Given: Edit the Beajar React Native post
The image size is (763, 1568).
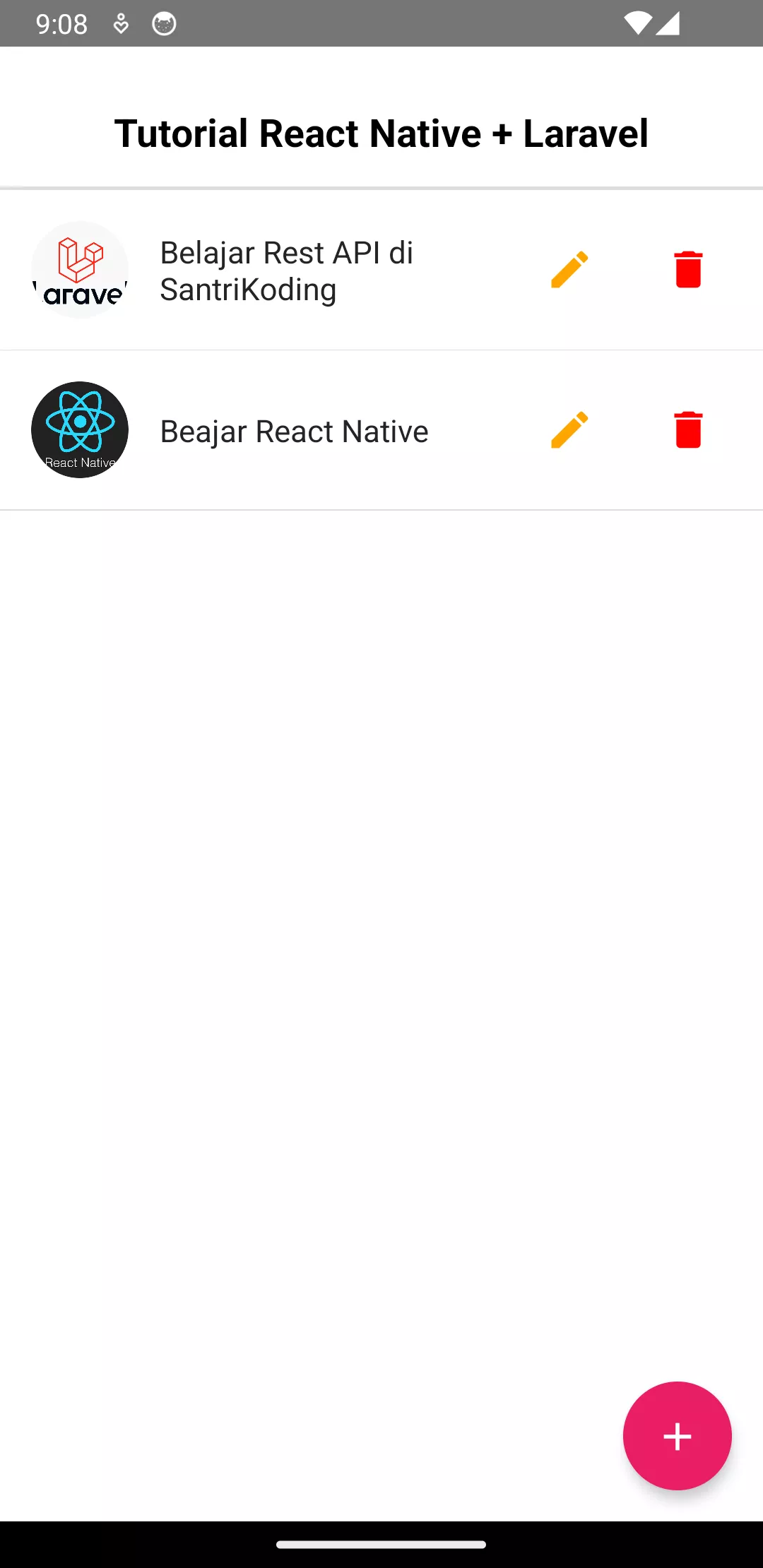Looking at the screenshot, I should click(x=569, y=430).
